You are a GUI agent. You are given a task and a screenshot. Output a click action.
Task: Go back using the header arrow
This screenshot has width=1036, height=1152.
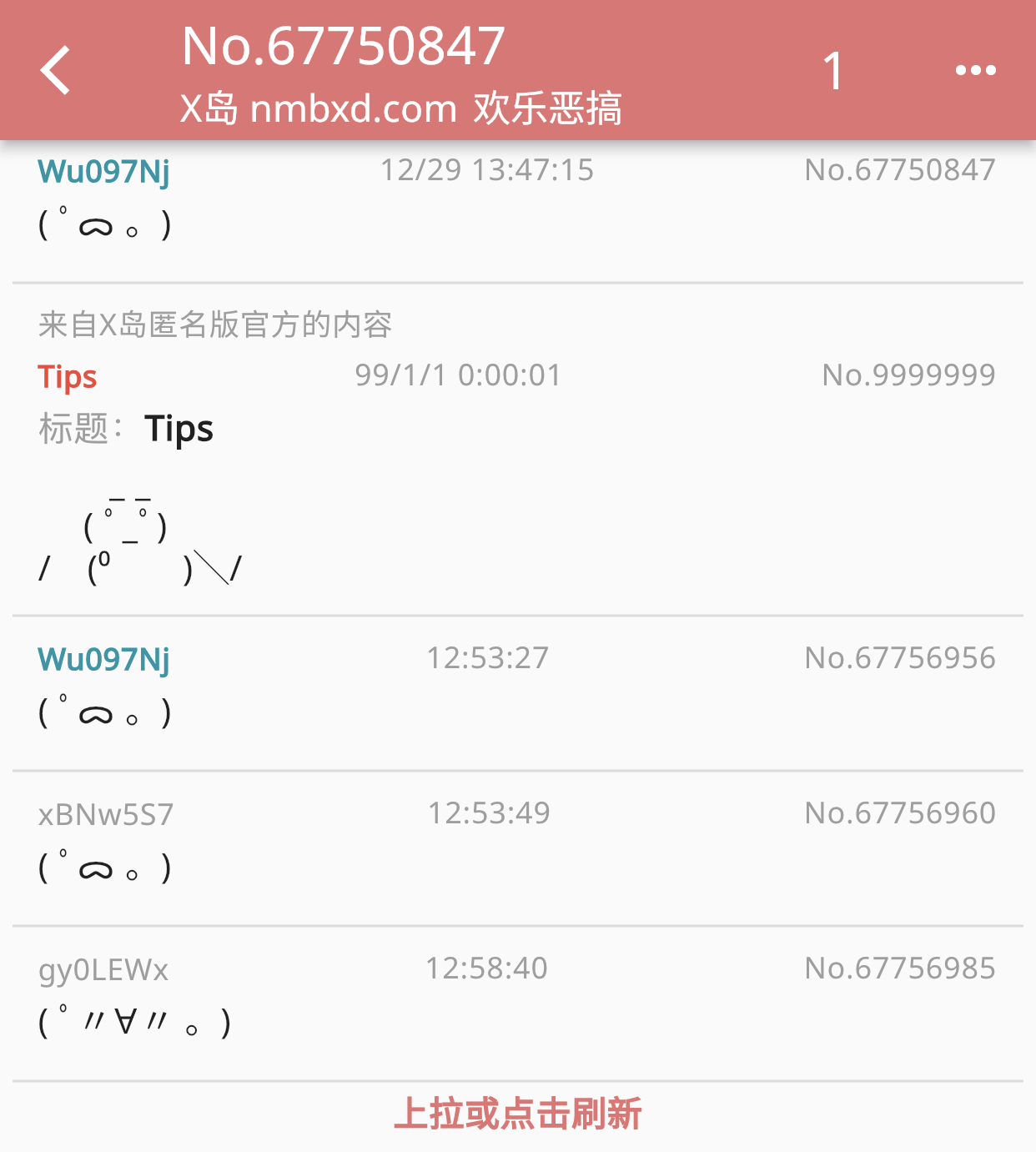[x=56, y=70]
